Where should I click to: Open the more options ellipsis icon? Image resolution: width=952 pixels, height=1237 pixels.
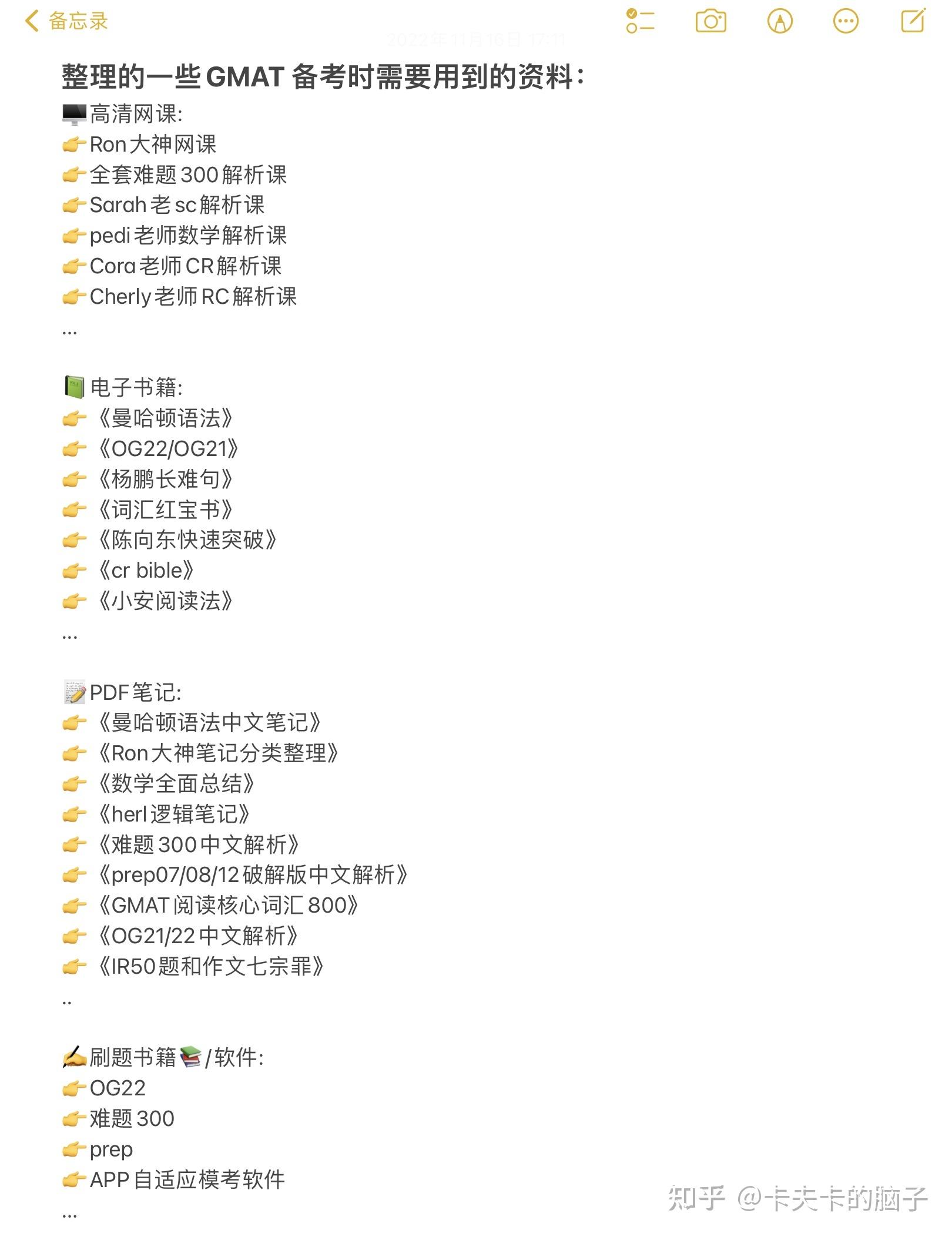click(x=846, y=21)
